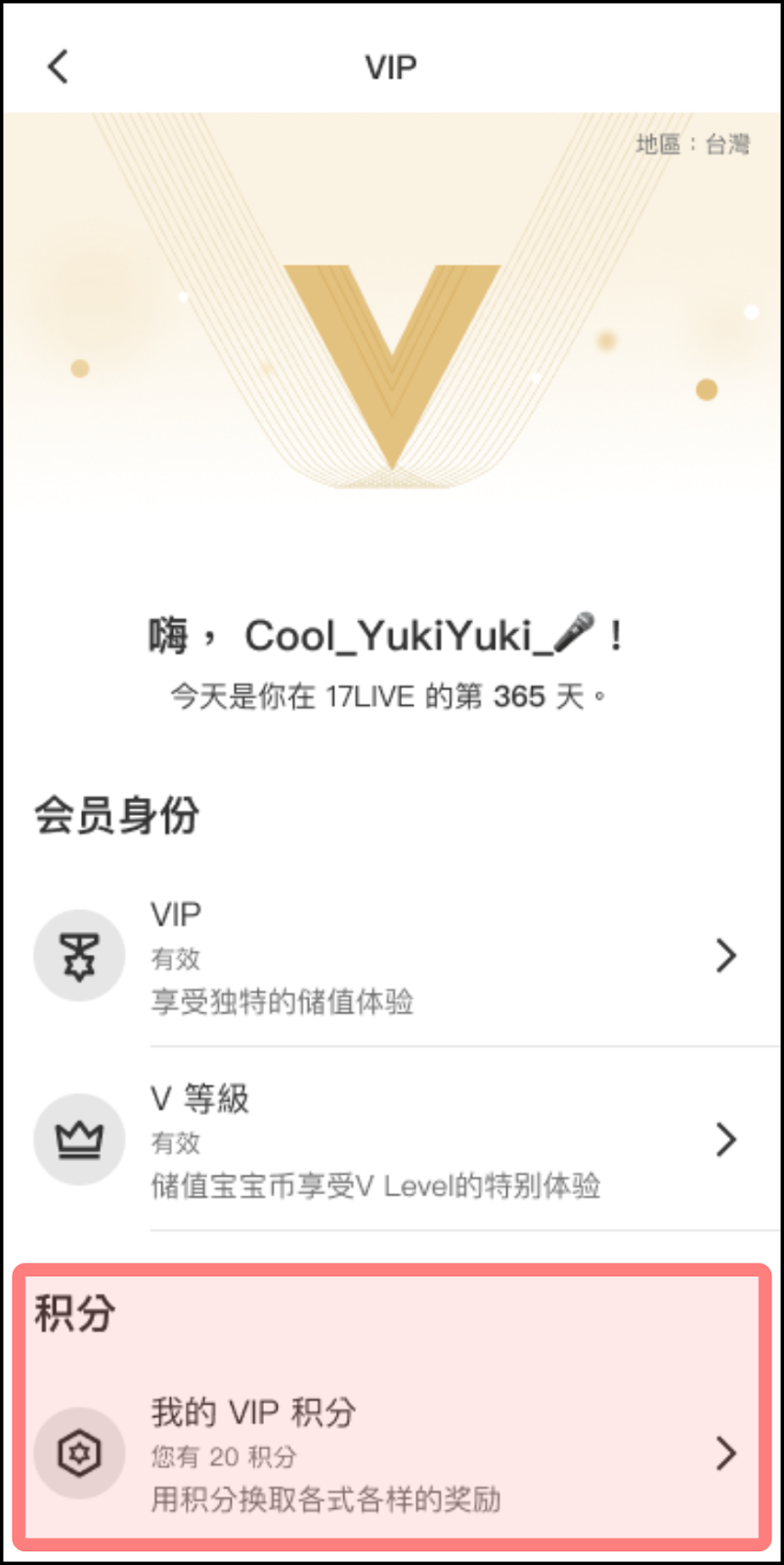Go back from the VIP page
This screenshot has width=784, height=1565.
coord(59,67)
